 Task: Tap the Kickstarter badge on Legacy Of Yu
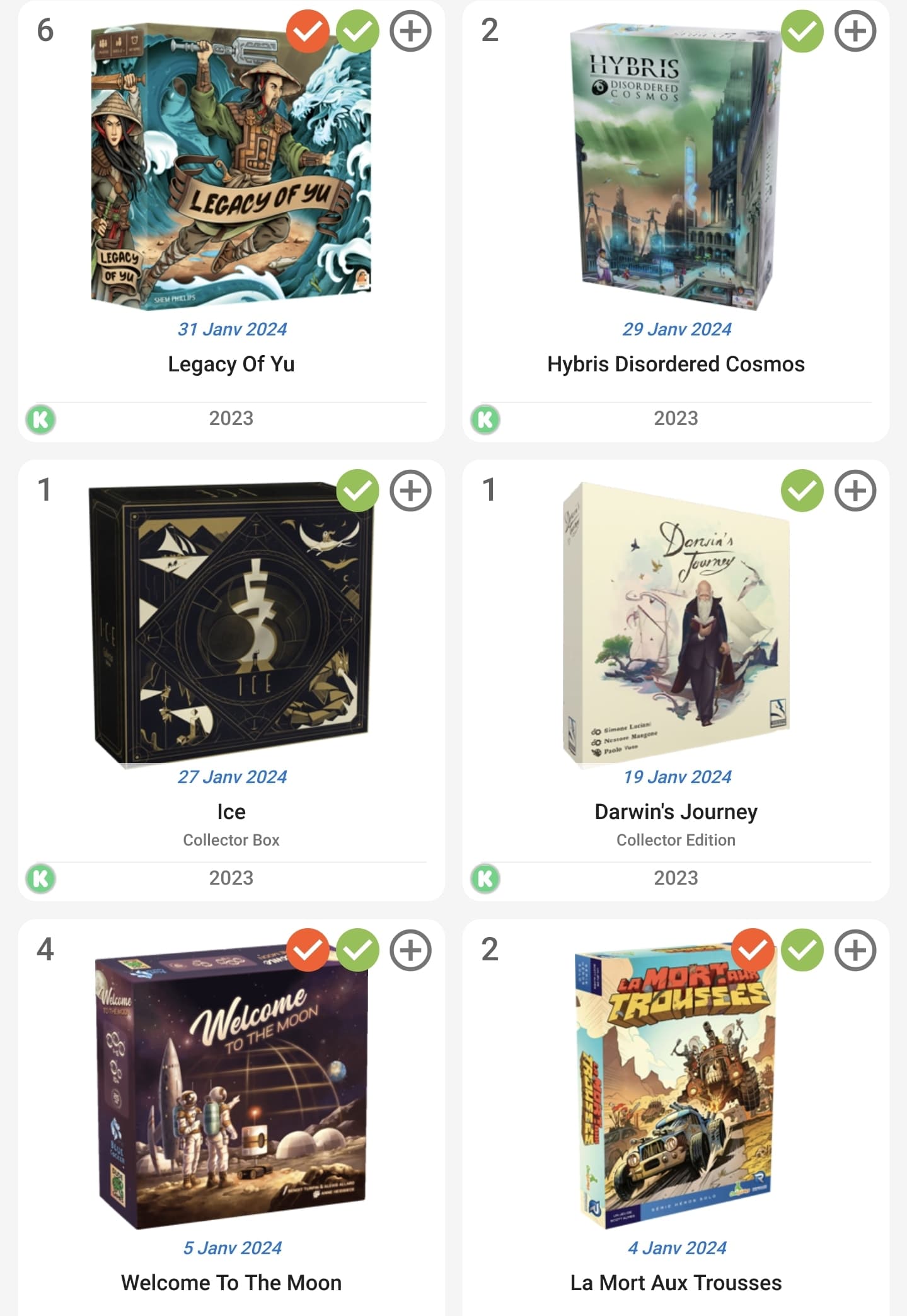[x=41, y=419]
